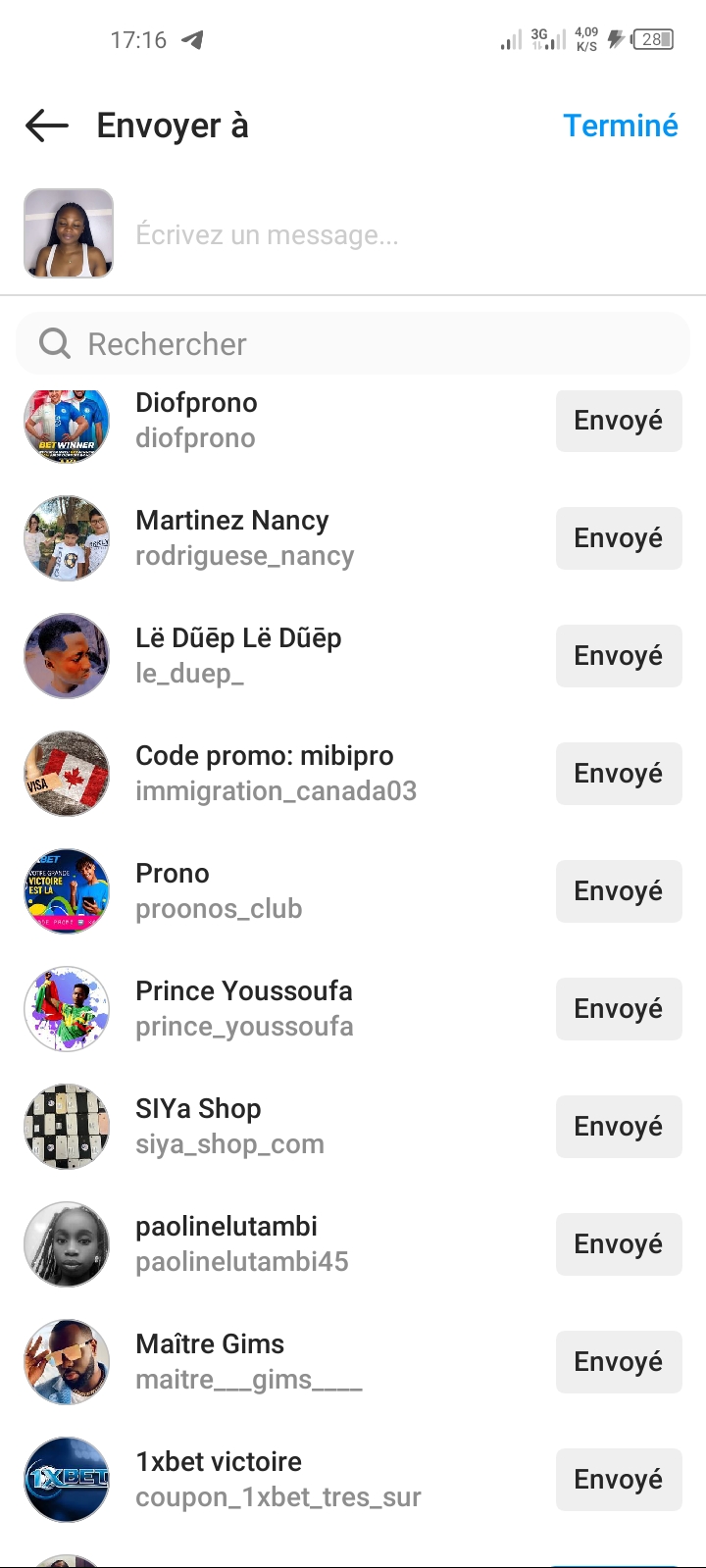The height and width of the screenshot is (1568, 706).
Task: Open the Rechercher search box
Action: click(x=353, y=344)
